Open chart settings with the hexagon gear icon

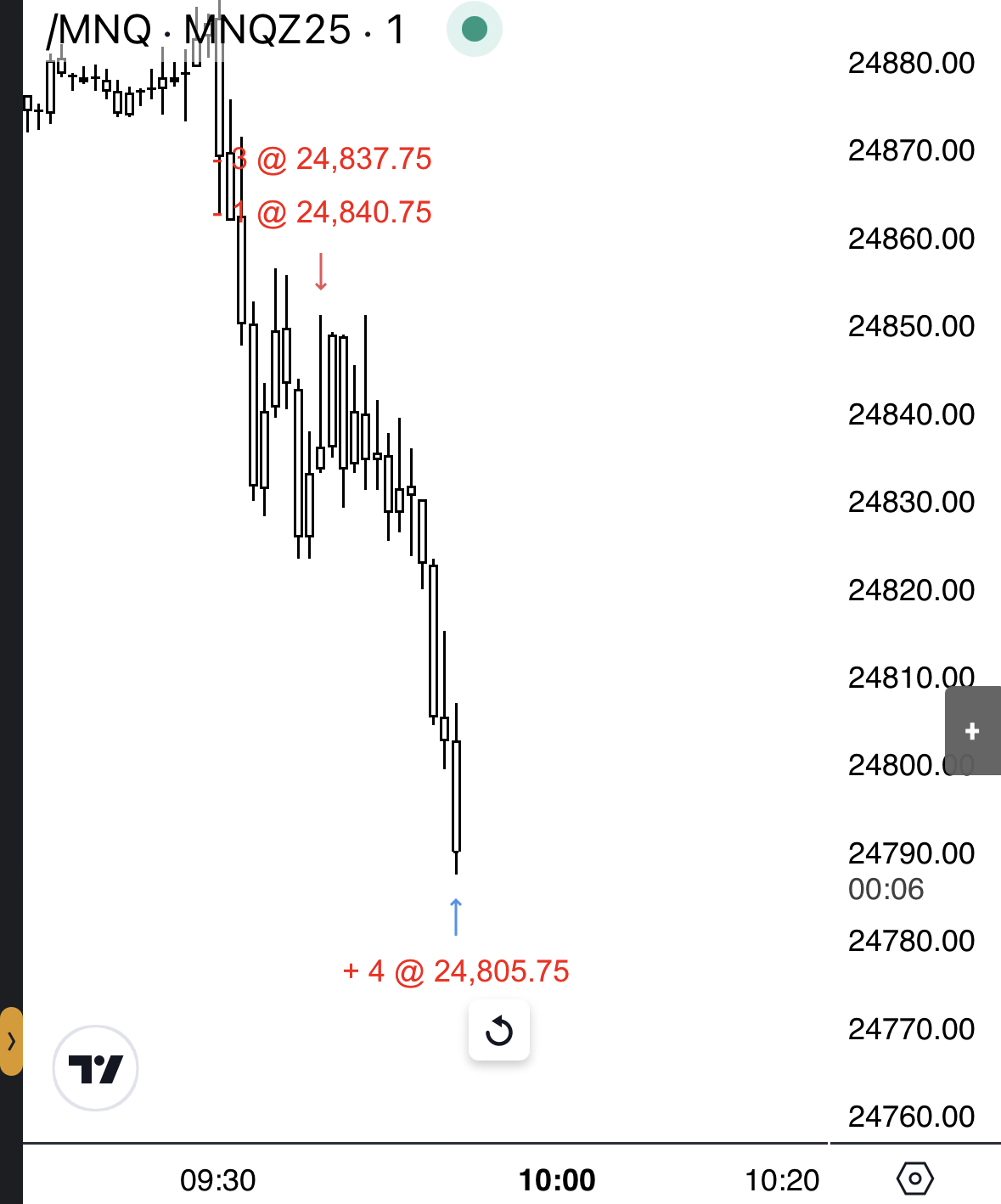coord(914,1179)
